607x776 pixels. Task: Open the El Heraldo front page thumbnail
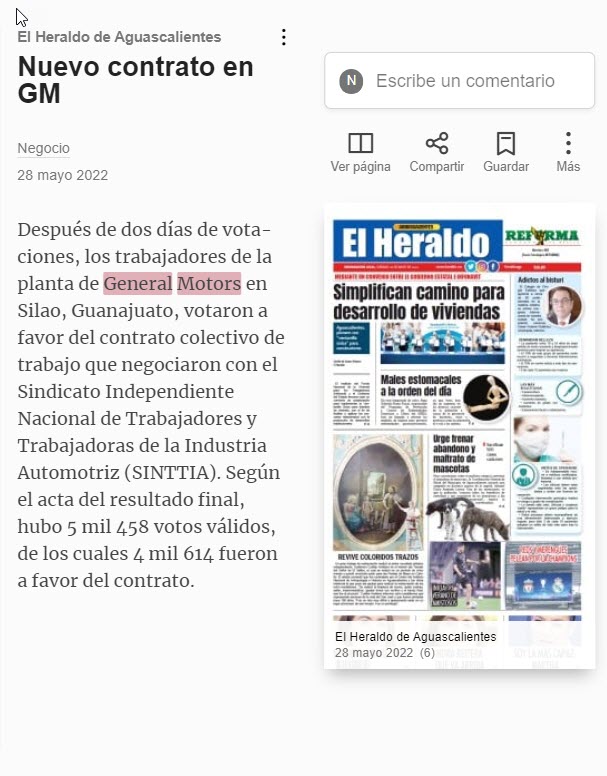click(x=460, y=436)
